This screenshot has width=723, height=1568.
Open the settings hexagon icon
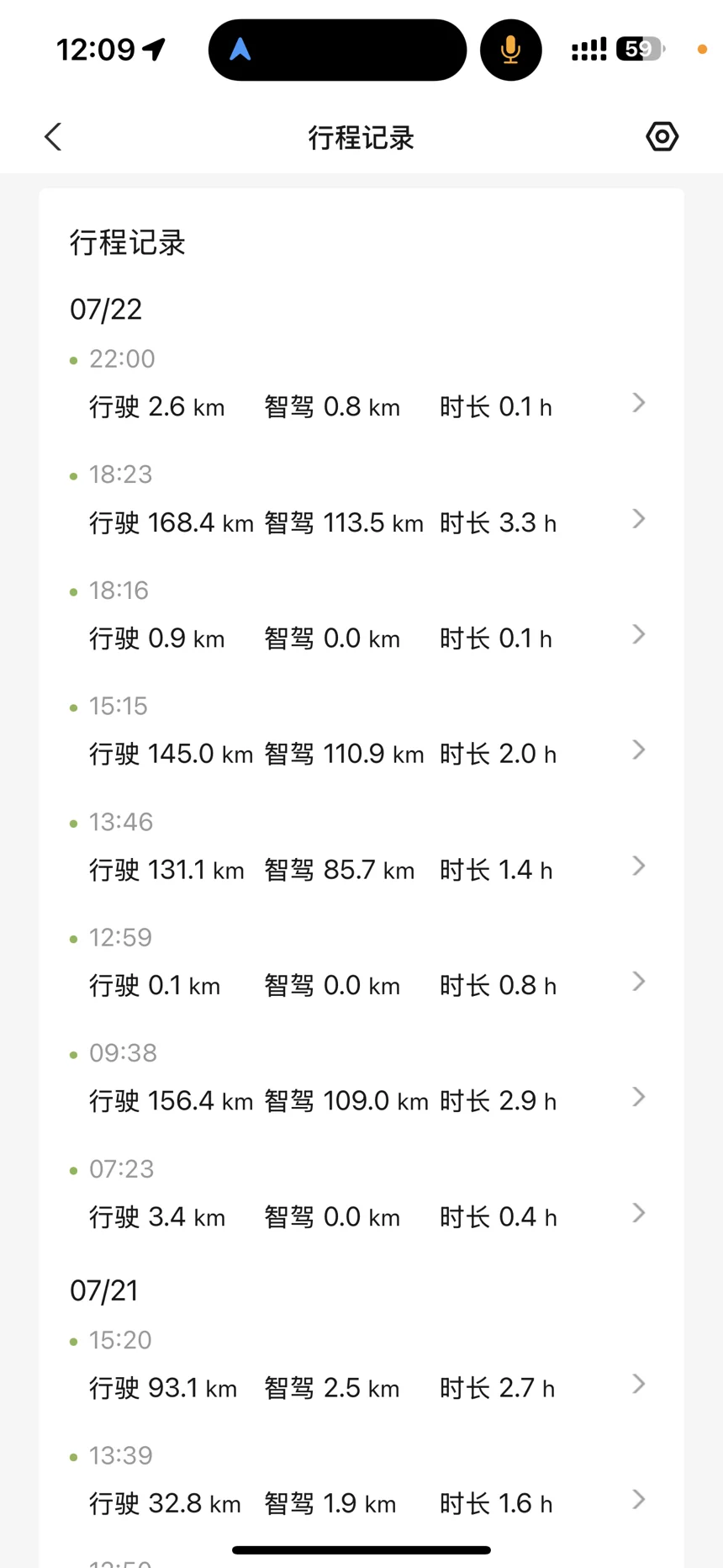pyautogui.click(x=662, y=136)
